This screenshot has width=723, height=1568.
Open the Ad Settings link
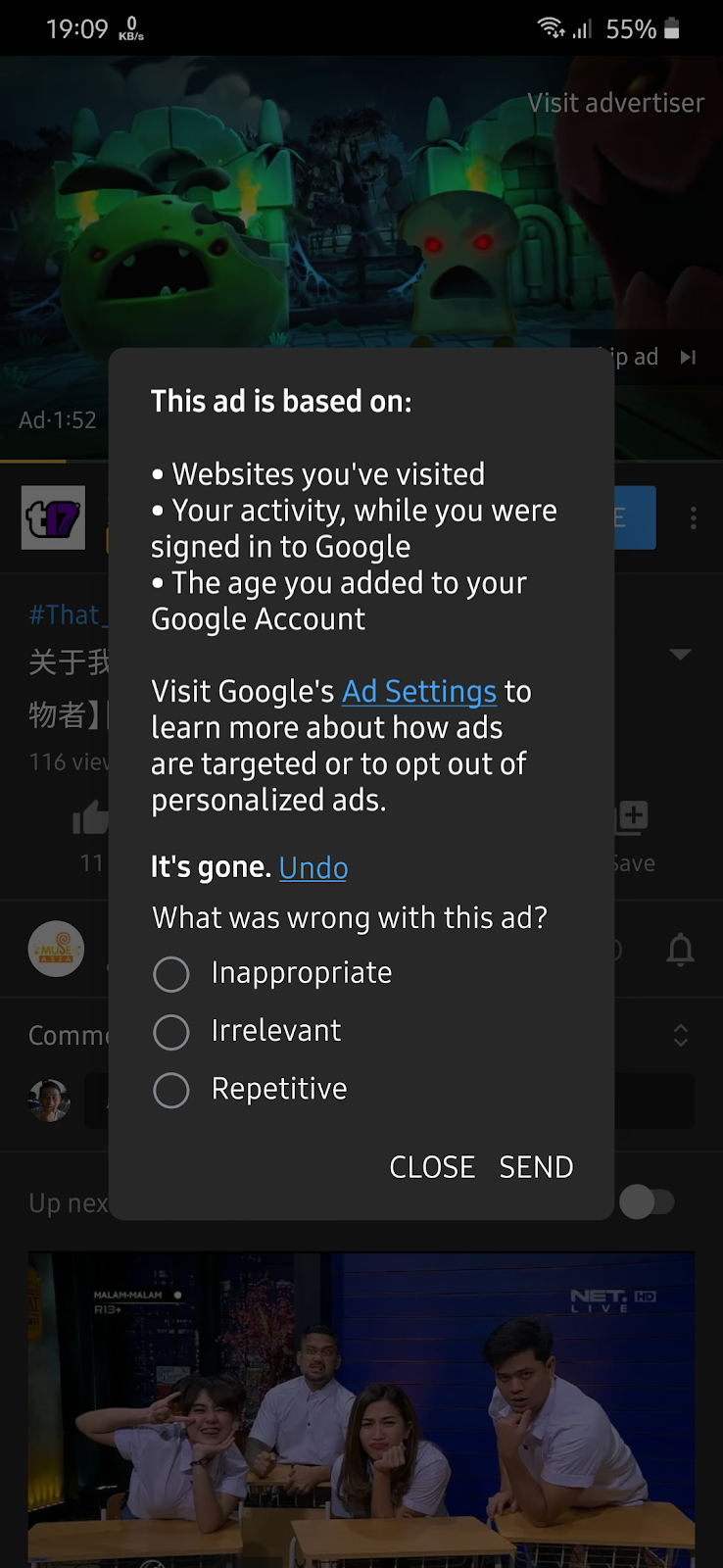[418, 692]
